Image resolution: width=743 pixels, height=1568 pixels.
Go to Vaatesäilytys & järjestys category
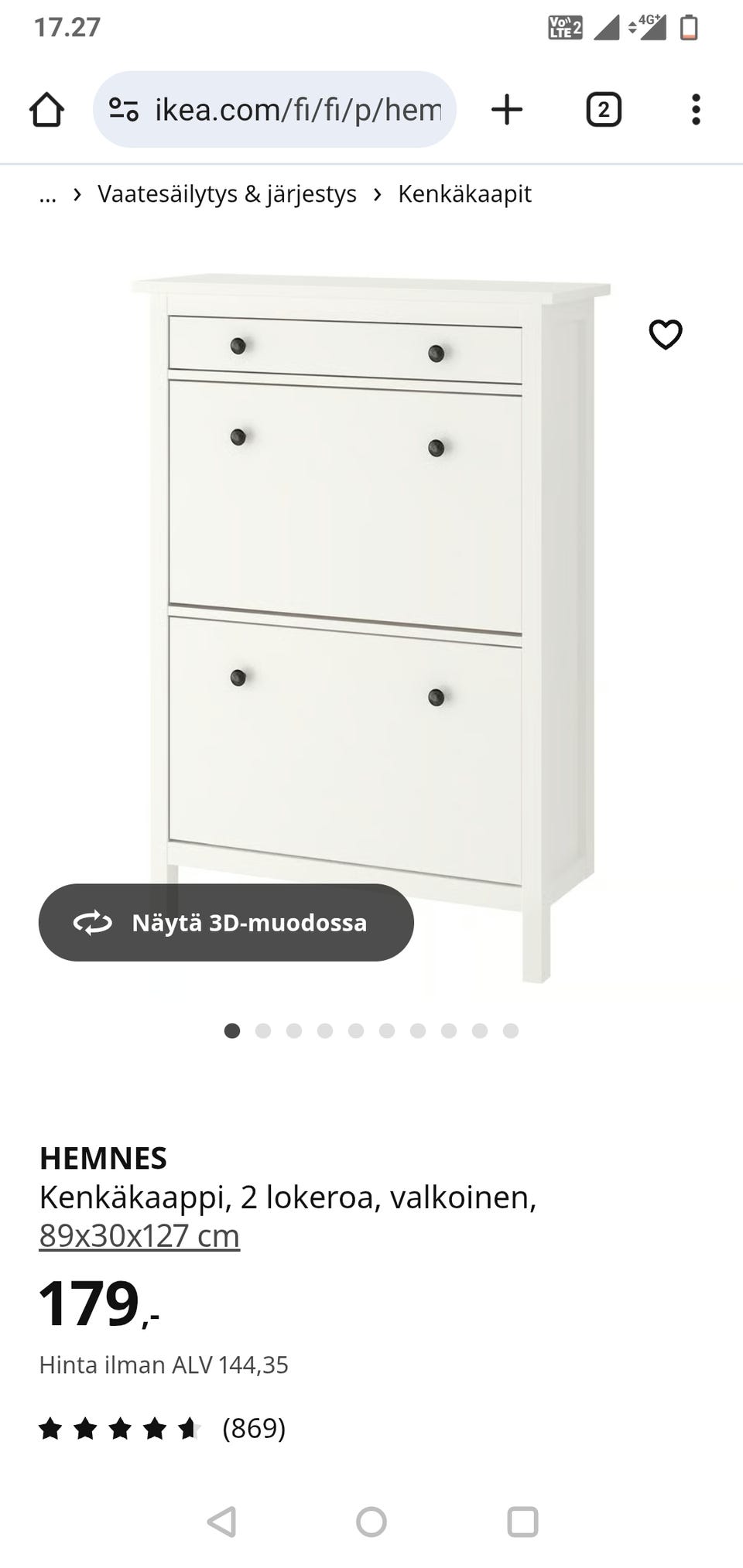[227, 194]
